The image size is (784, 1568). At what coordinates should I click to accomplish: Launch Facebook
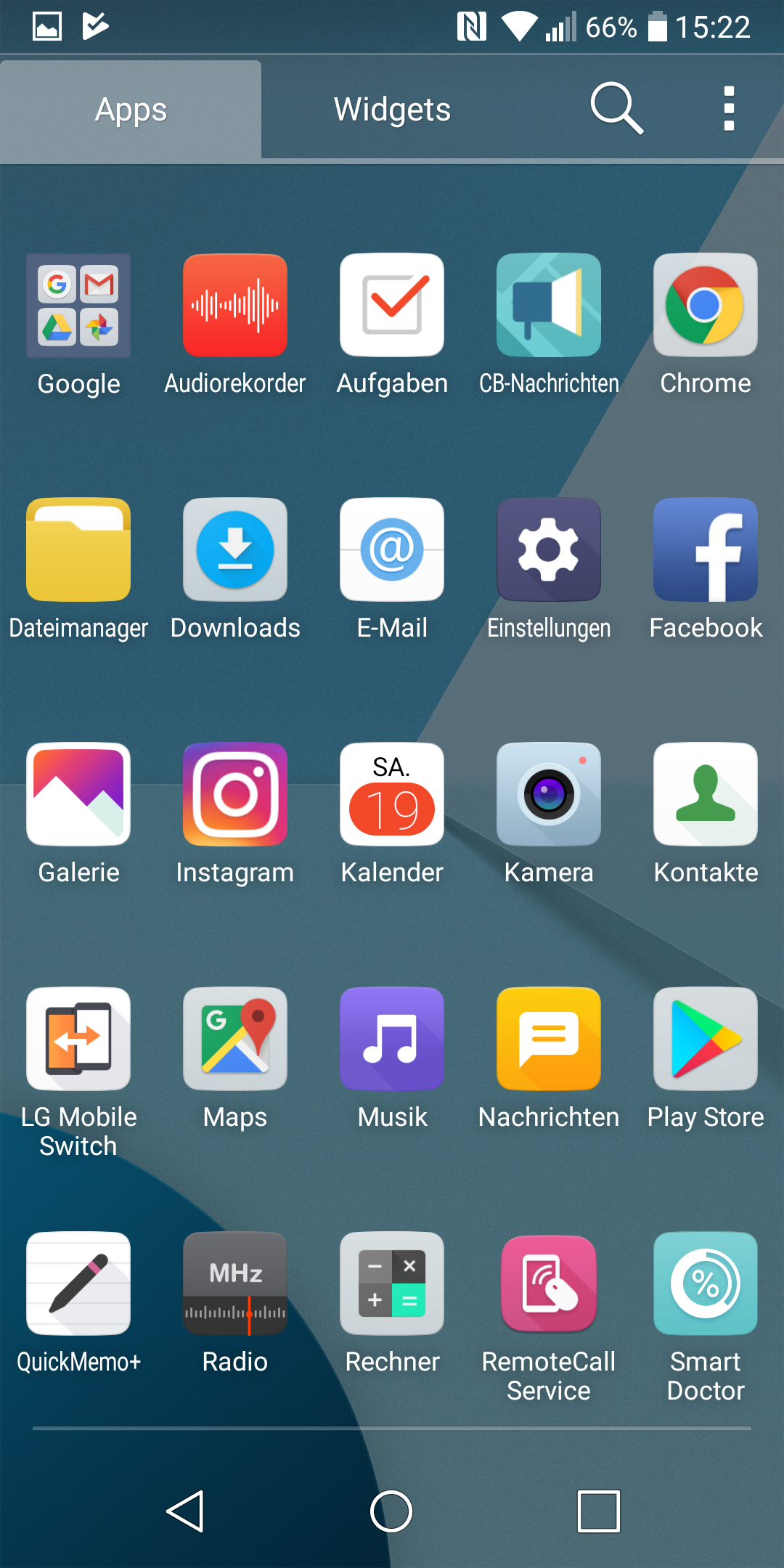(x=706, y=550)
